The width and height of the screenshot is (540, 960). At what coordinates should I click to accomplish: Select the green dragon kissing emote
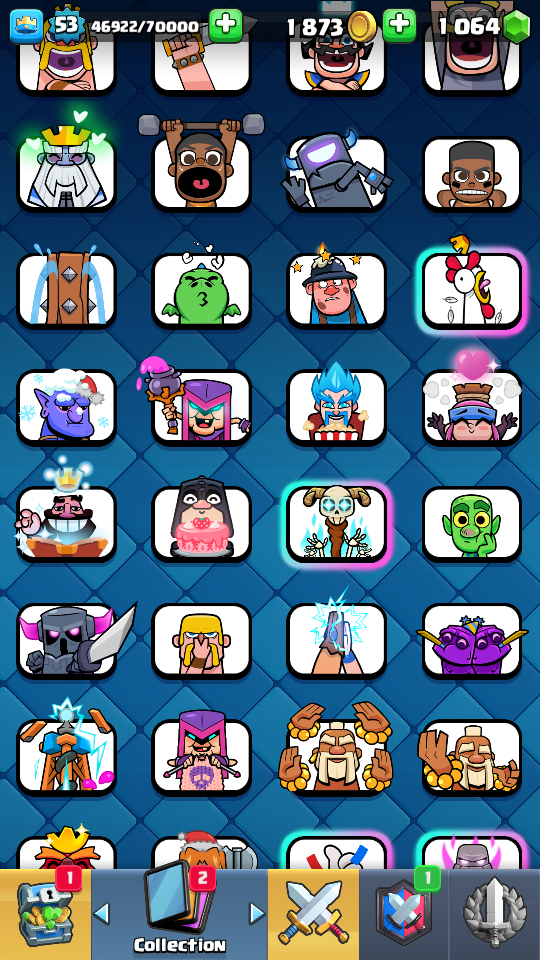pyautogui.click(x=202, y=289)
